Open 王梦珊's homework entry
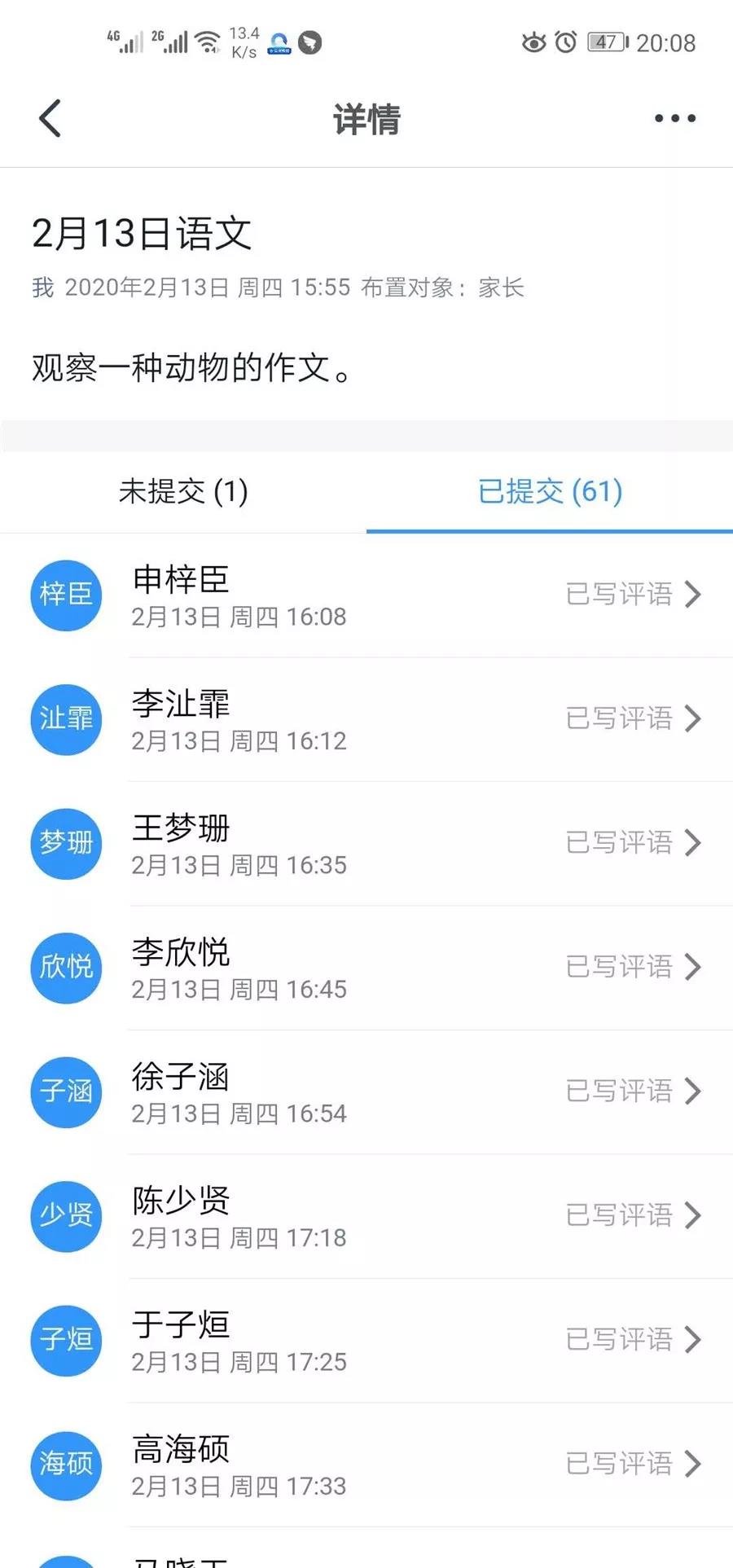Screen dimensions: 733x1568 (x=366, y=844)
